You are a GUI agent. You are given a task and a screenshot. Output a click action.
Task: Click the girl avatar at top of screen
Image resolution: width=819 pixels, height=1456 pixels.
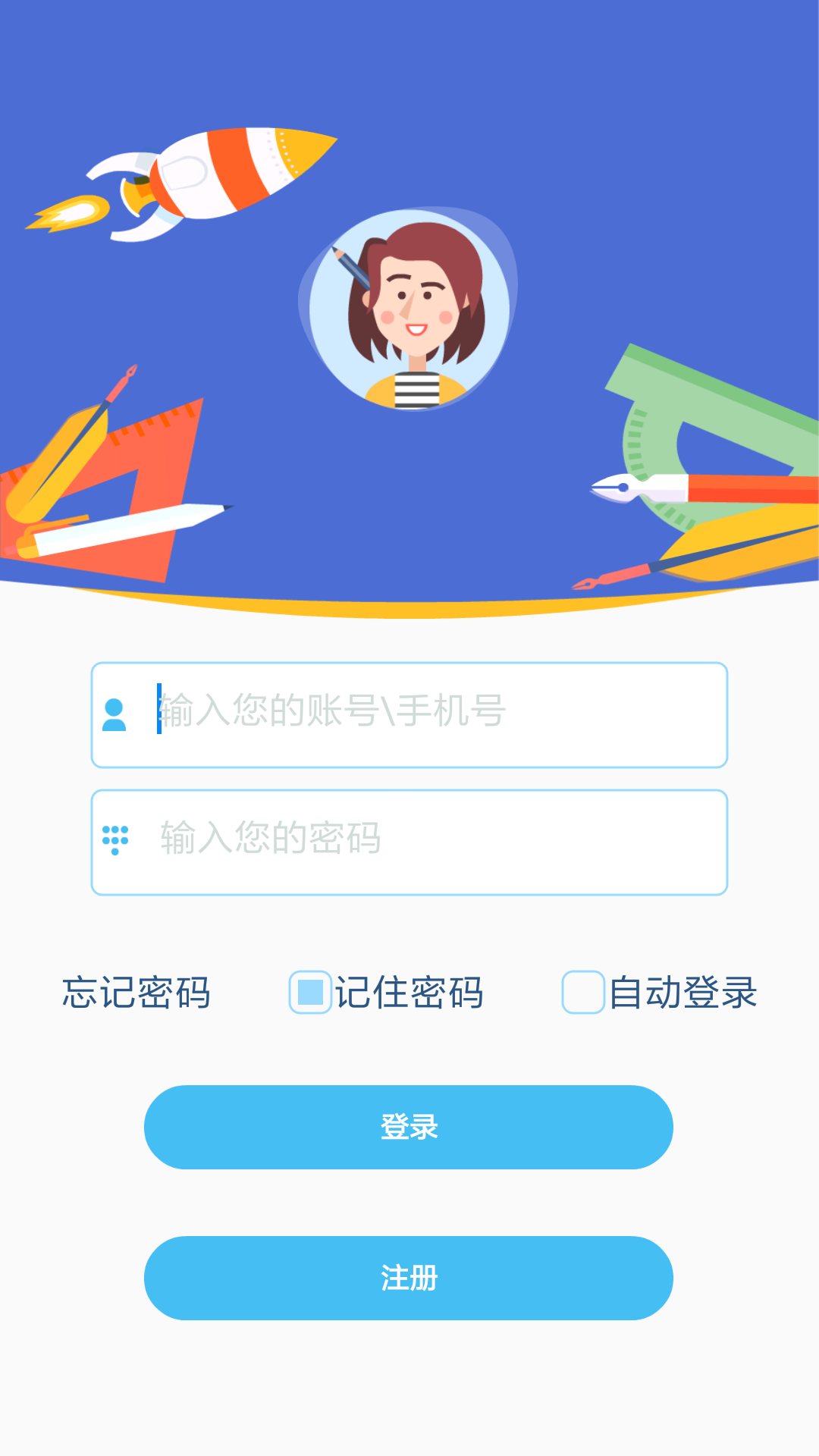409,311
